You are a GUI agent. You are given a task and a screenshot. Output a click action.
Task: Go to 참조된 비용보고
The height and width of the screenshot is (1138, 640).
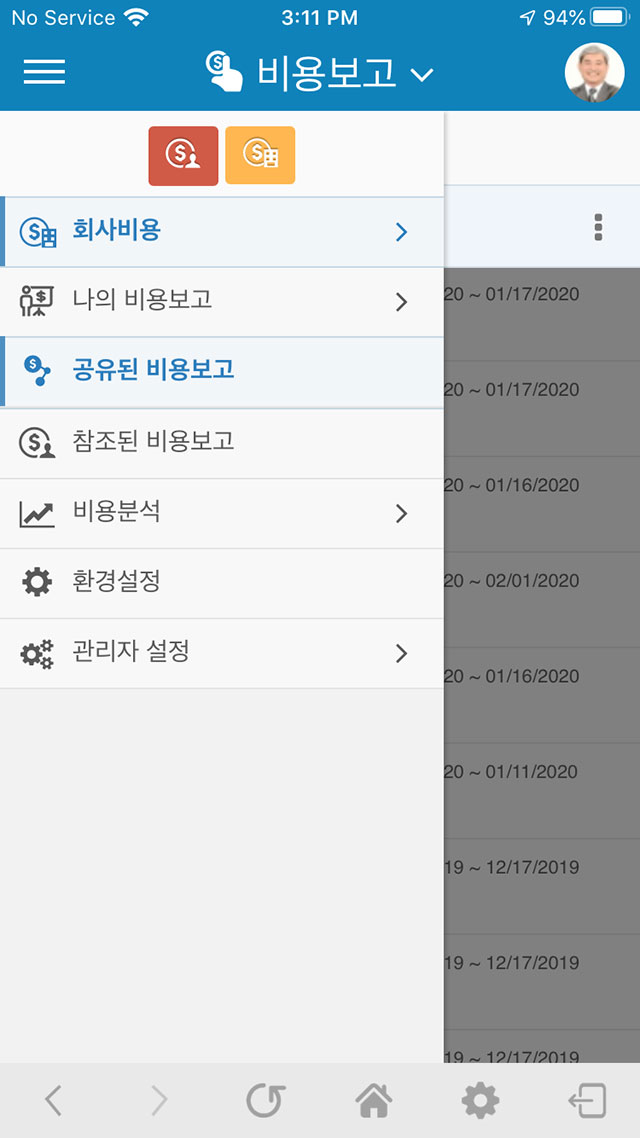pyautogui.click(x=222, y=443)
